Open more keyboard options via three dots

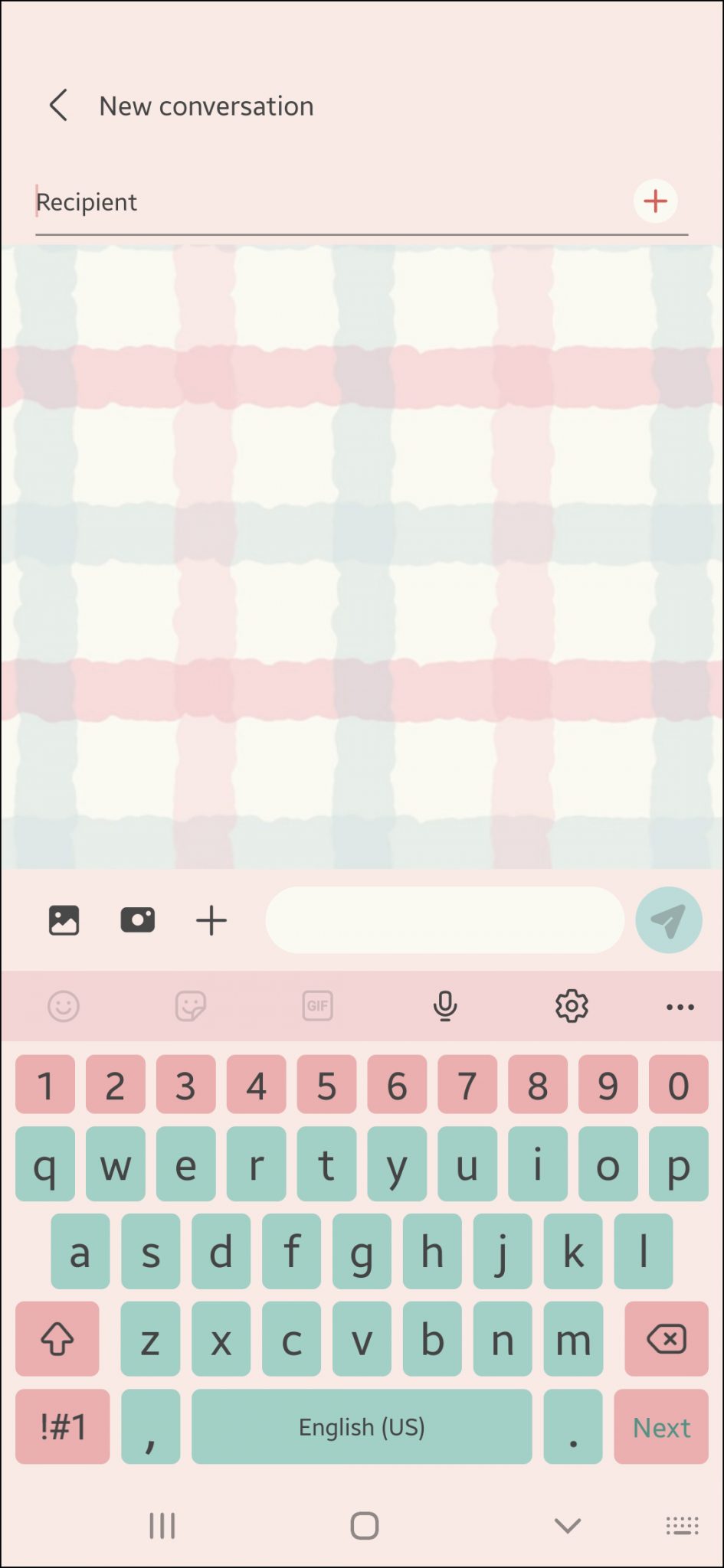[x=680, y=1007]
